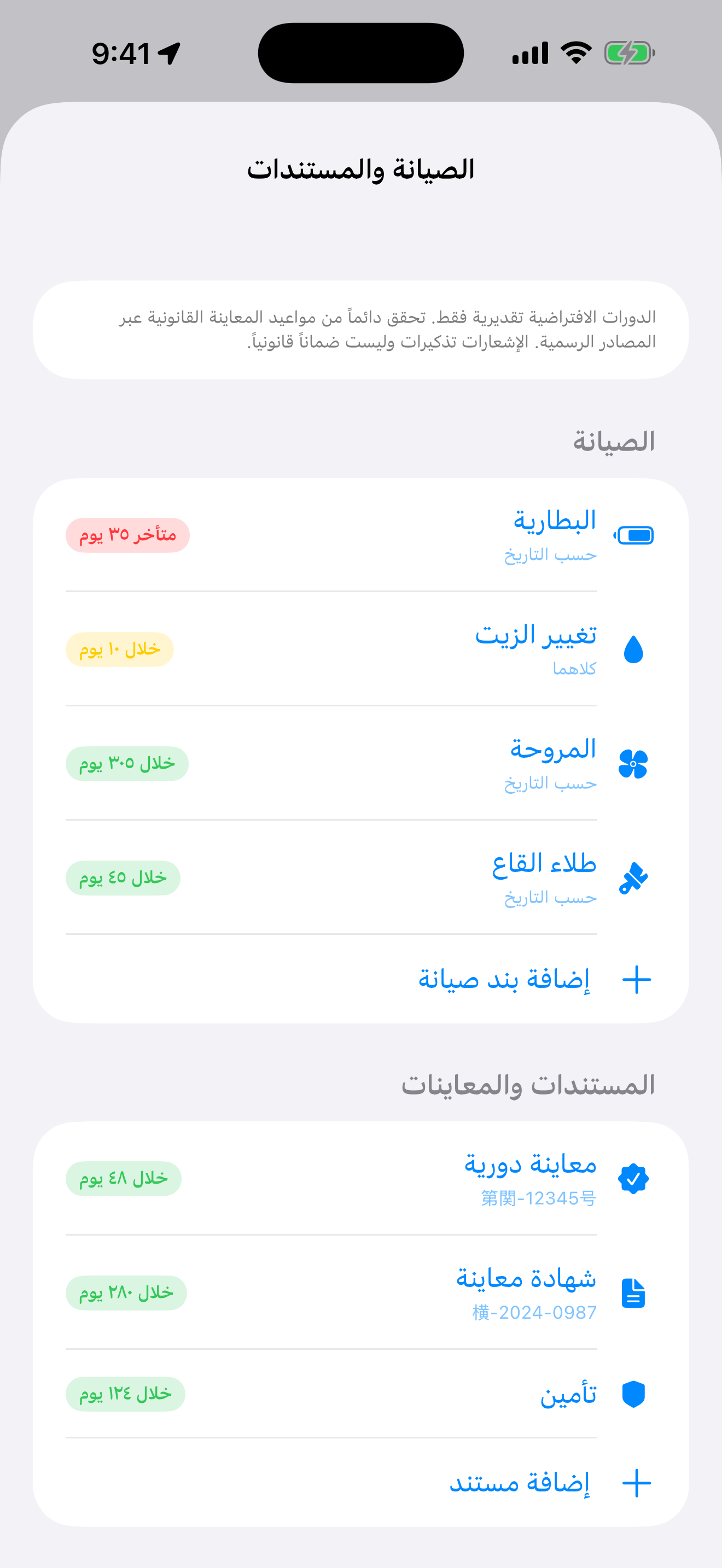The width and height of the screenshot is (722, 1568).
Task: Tap إضافة مستند to add a document
Action: (361, 1482)
